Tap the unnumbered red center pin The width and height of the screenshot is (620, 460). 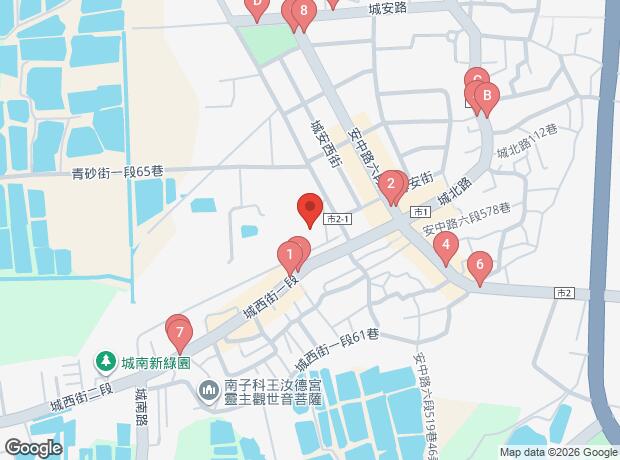310,210
